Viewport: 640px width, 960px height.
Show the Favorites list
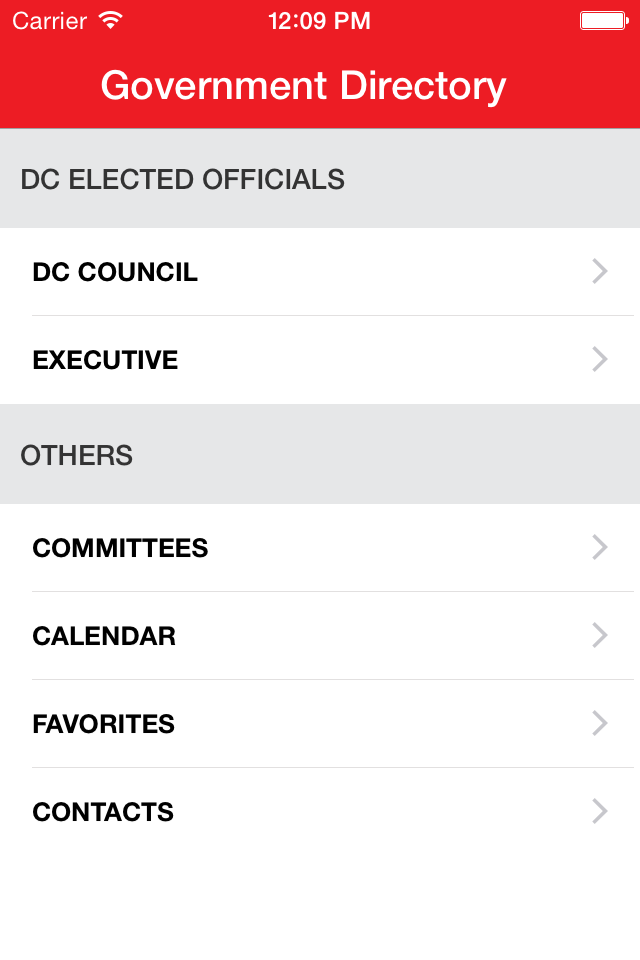(x=320, y=724)
